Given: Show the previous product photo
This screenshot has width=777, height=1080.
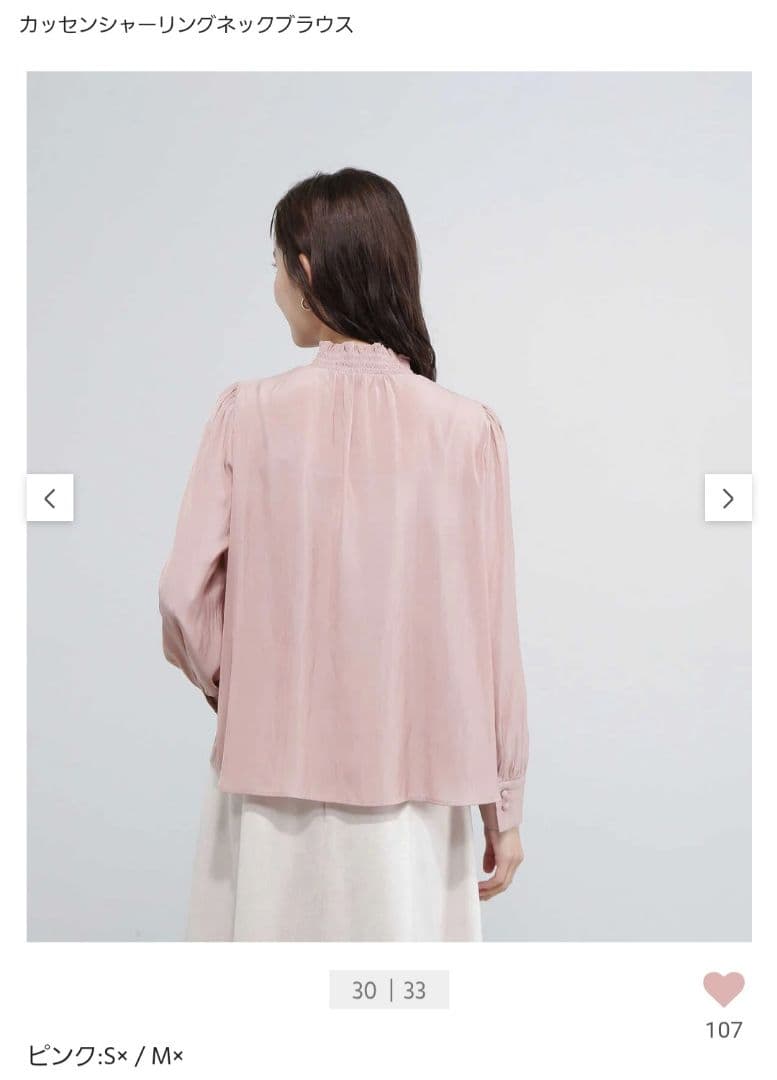Looking at the screenshot, I should click(50, 498).
